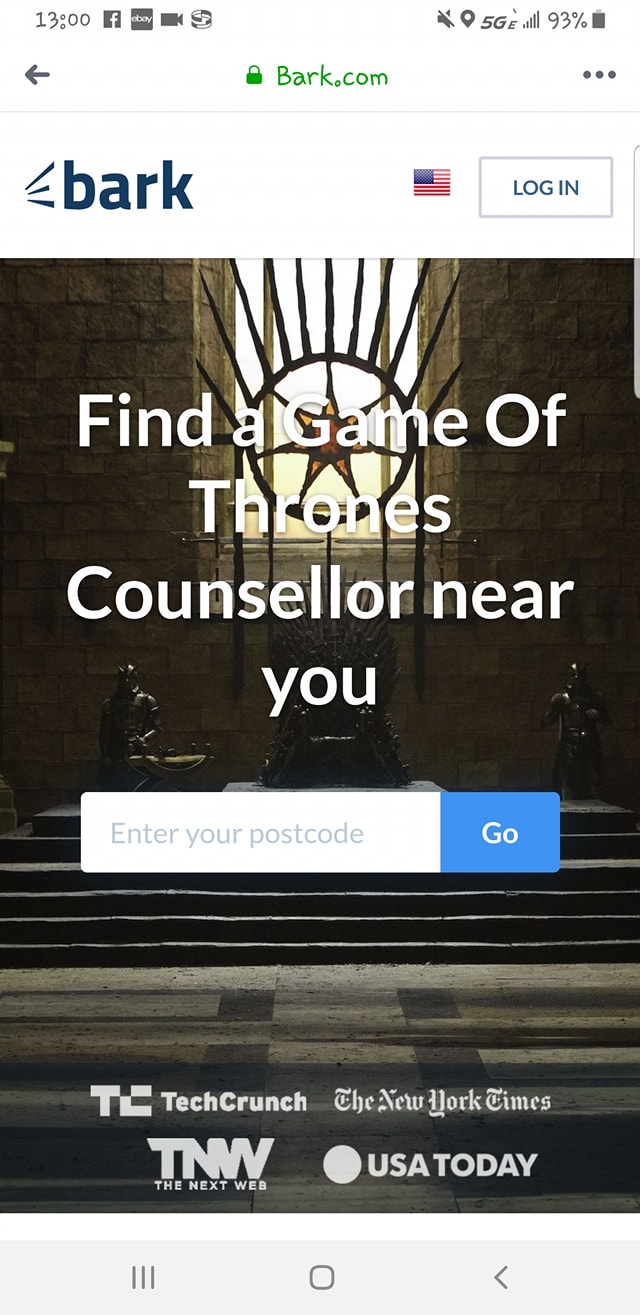This screenshot has height=1315, width=640.
Task: Tap the blue Go button
Action: [x=499, y=833]
